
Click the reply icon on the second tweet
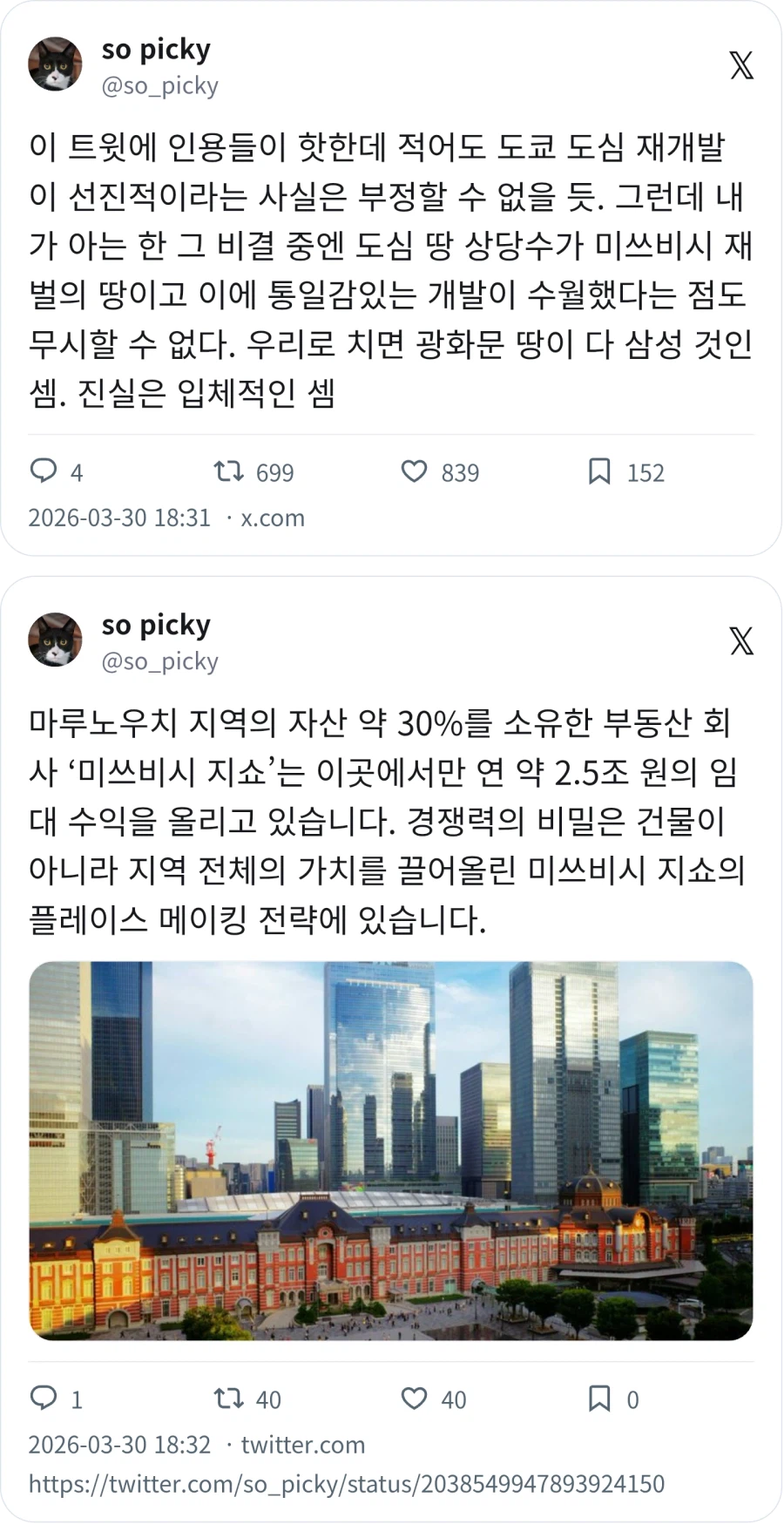click(45, 1400)
